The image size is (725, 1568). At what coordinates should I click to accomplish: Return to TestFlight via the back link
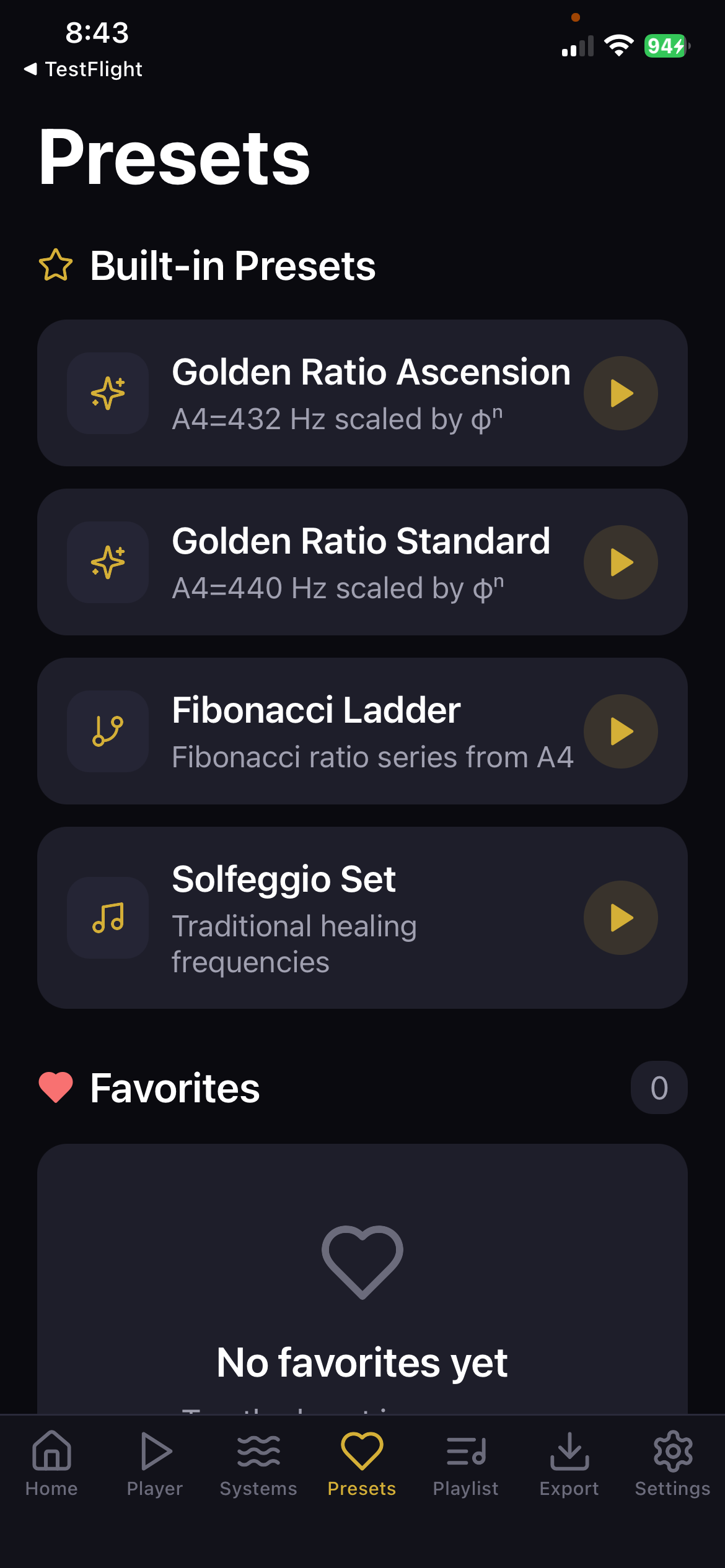[x=84, y=69]
